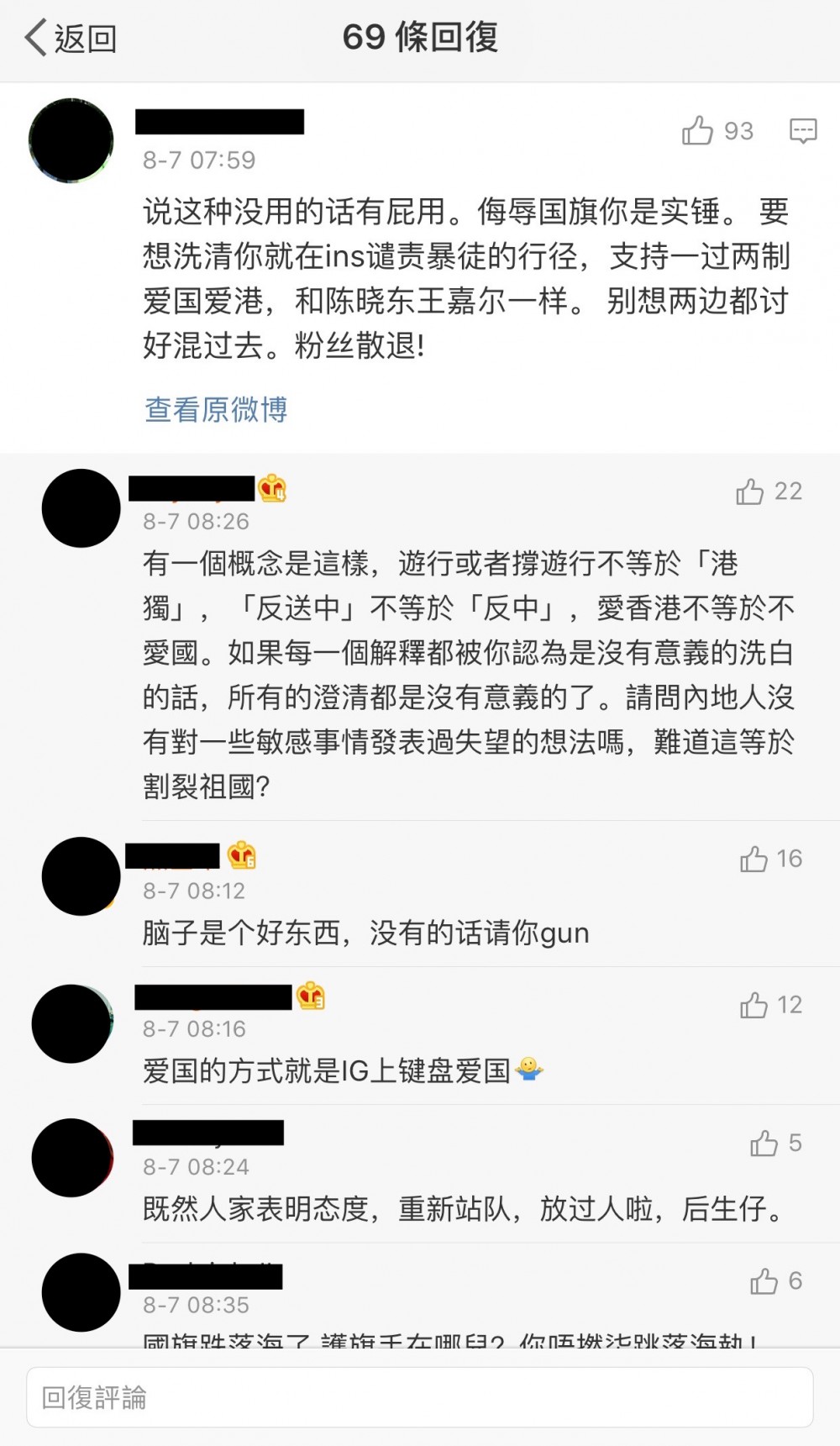Open avatar of the 8-7 08:12 replier
This screenshot has width=840, height=1446.
tap(81, 876)
